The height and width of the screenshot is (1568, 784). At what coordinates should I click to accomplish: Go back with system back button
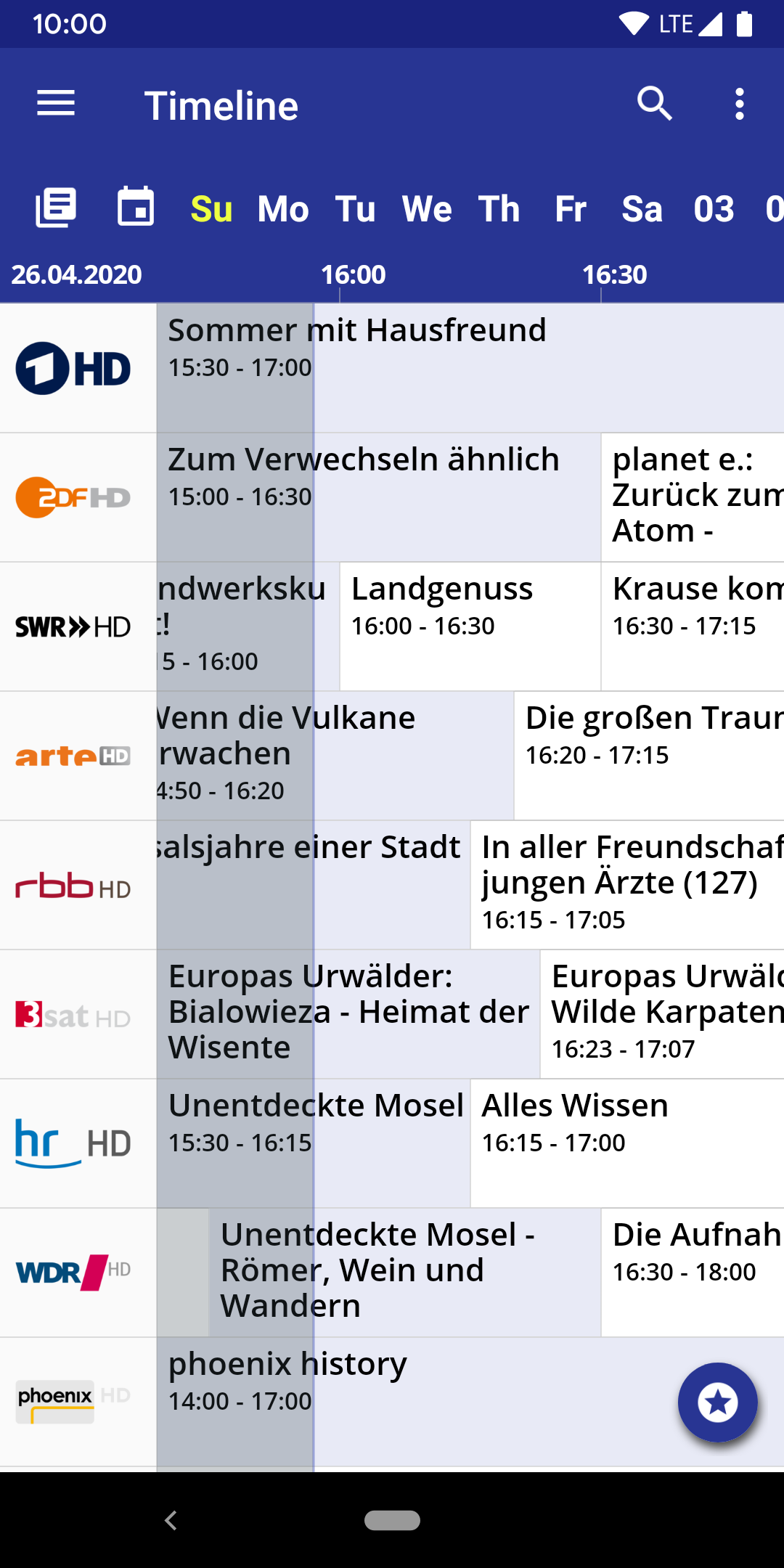tap(171, 1520)
